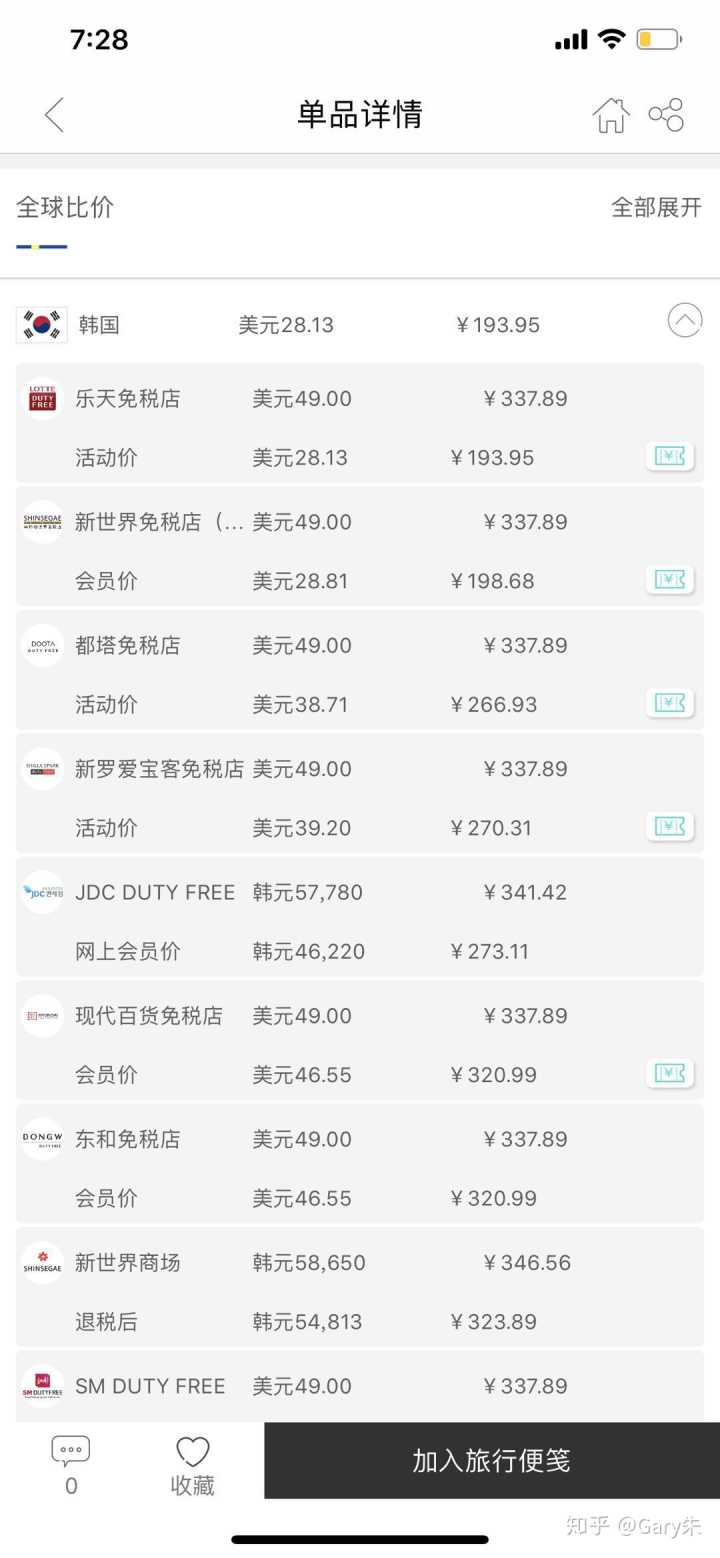Tap 收藏 to favorite this product
This screenshot has width=720, height=1558.
point(192,1464)
